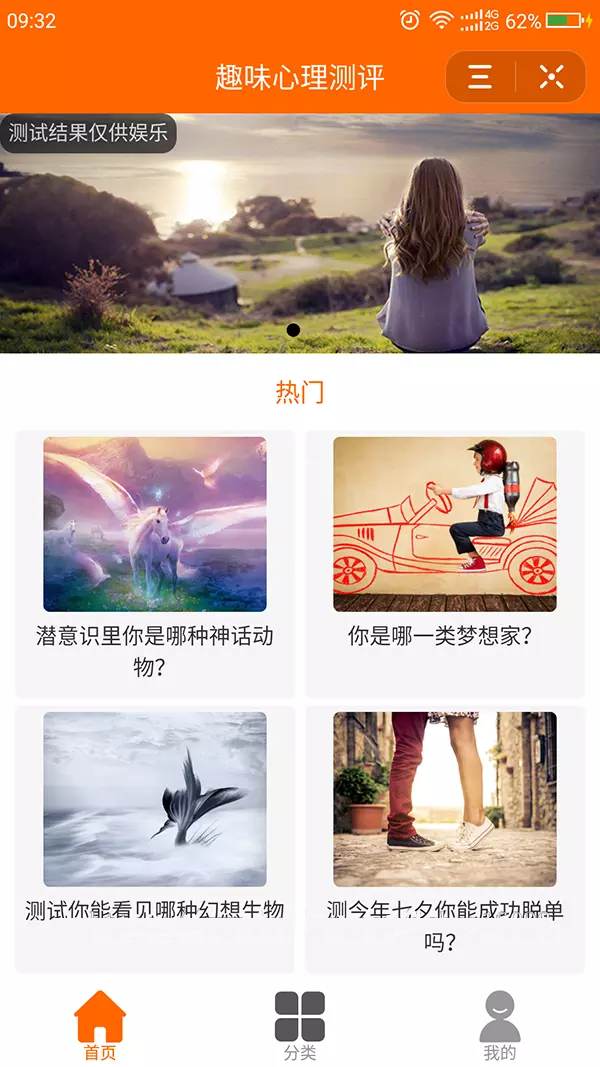
Task: Close the mini program with the X icon
Action: 551,77
